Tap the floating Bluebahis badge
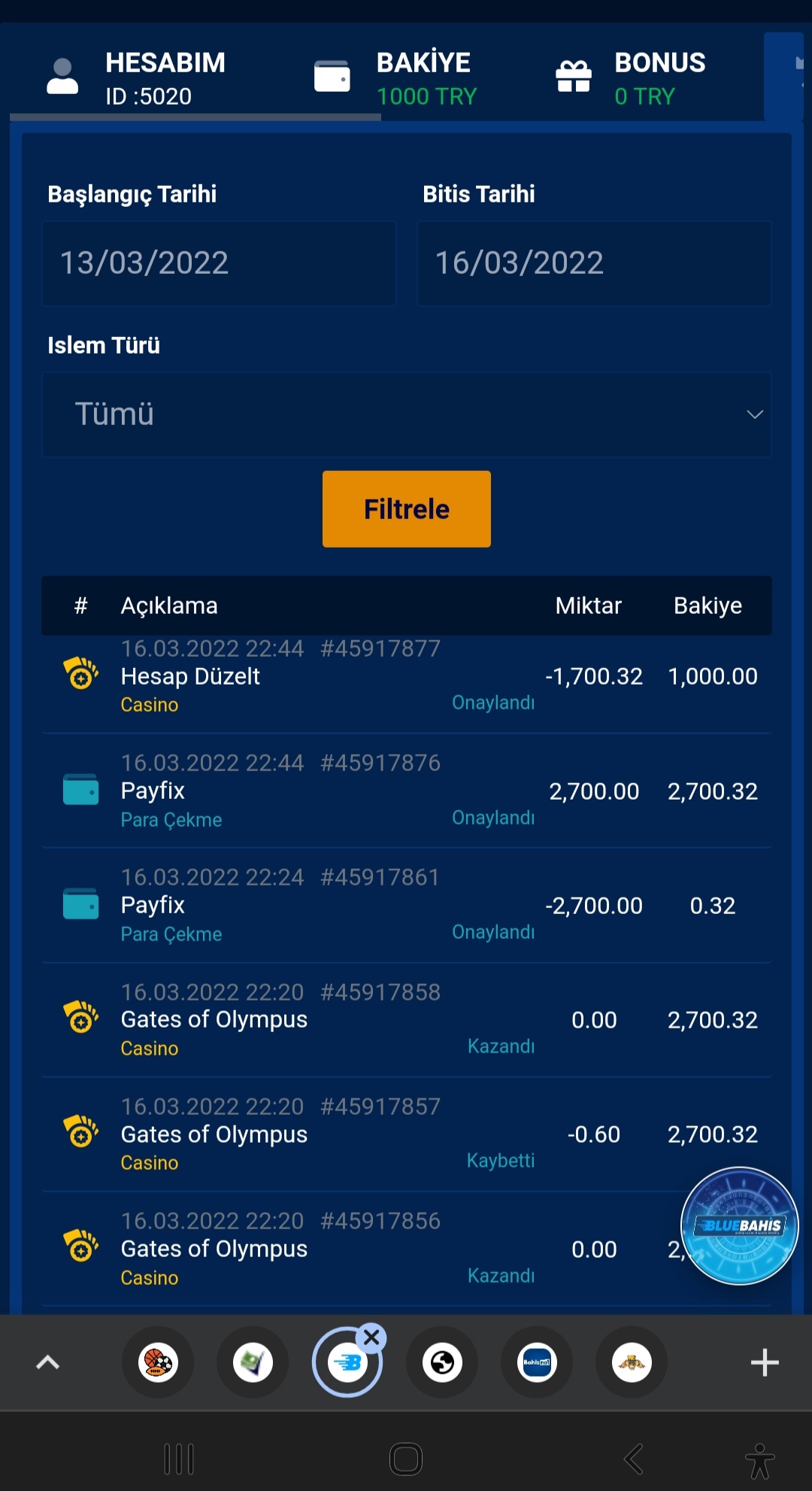The width and height of the screenshot is (812, 1491). pyautogui.click(x=740, y=1226)
